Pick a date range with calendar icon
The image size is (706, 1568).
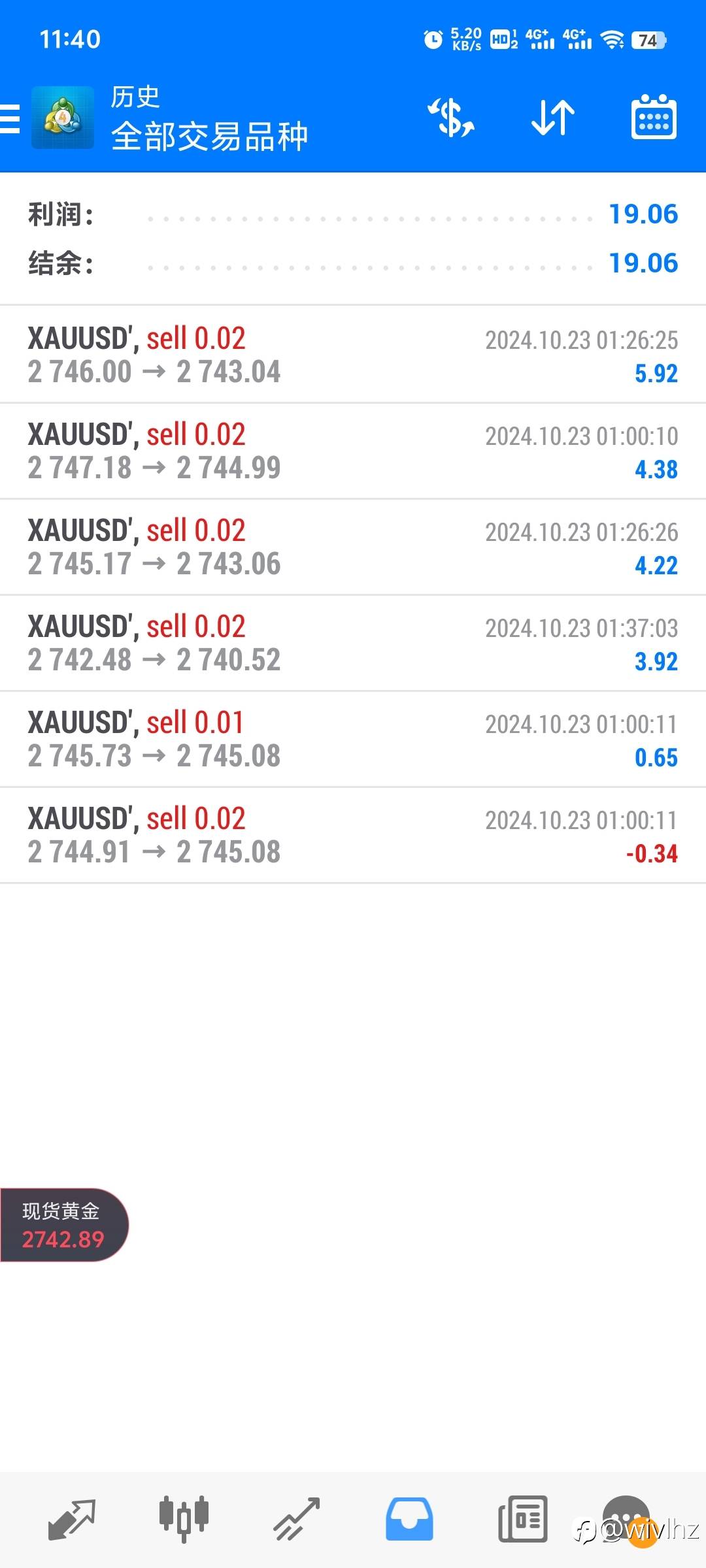click(x=654, y=118)
